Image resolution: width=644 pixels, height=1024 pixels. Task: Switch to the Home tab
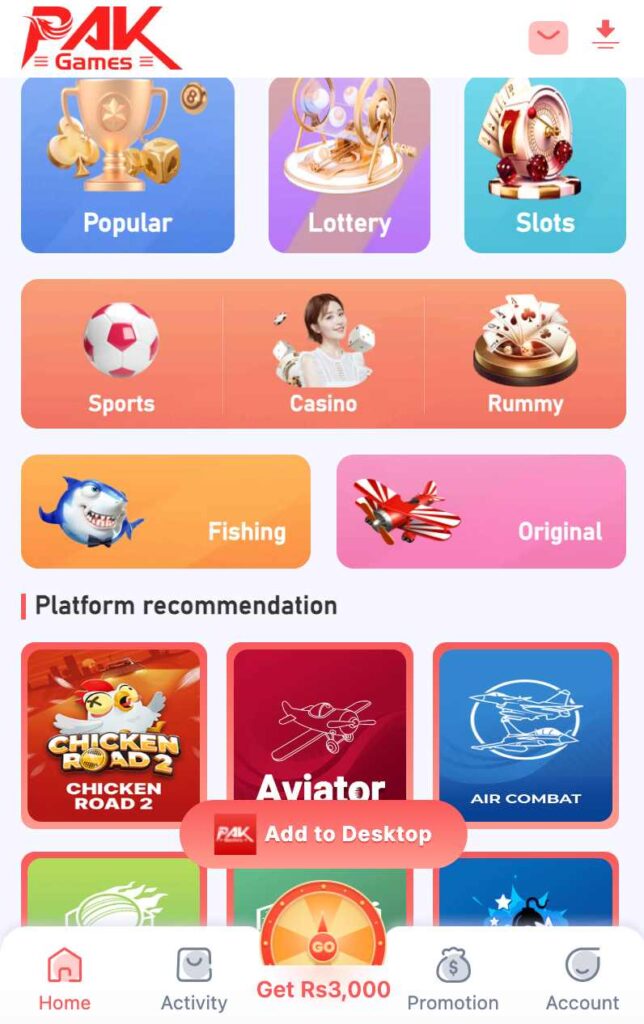(64, 979)
